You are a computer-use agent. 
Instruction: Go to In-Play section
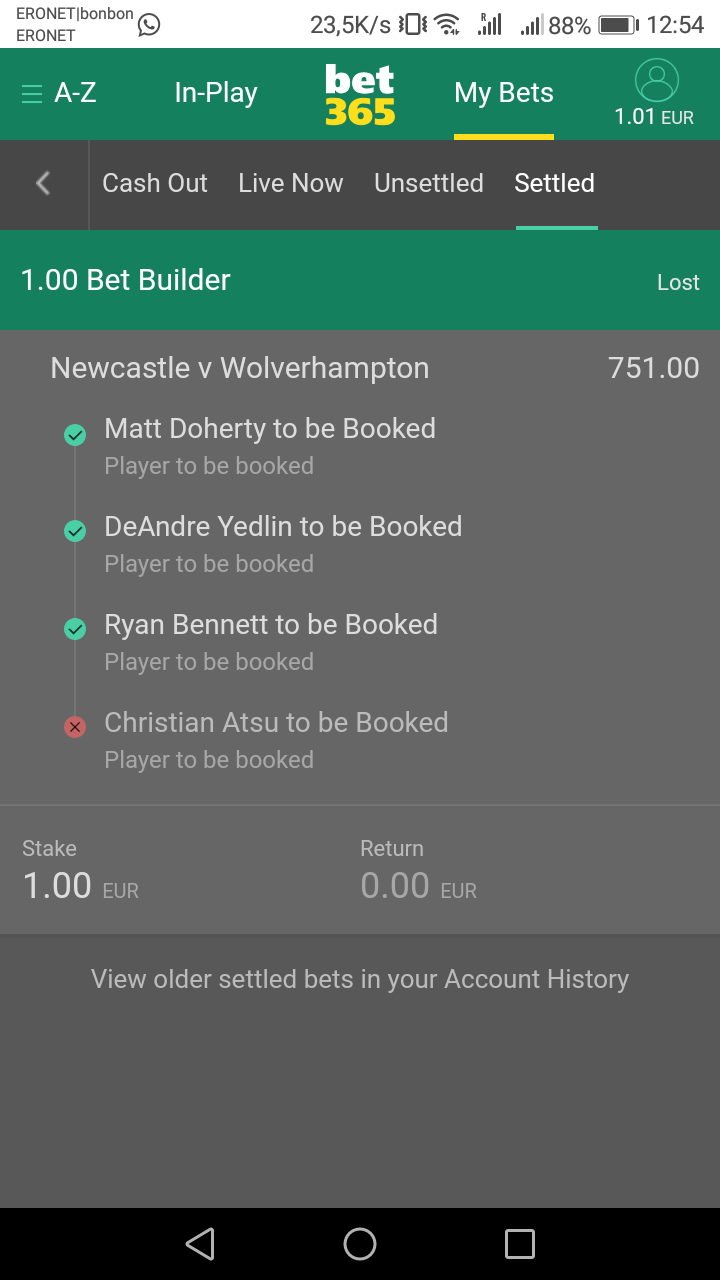pyautogui.click(x=216, y=93)
